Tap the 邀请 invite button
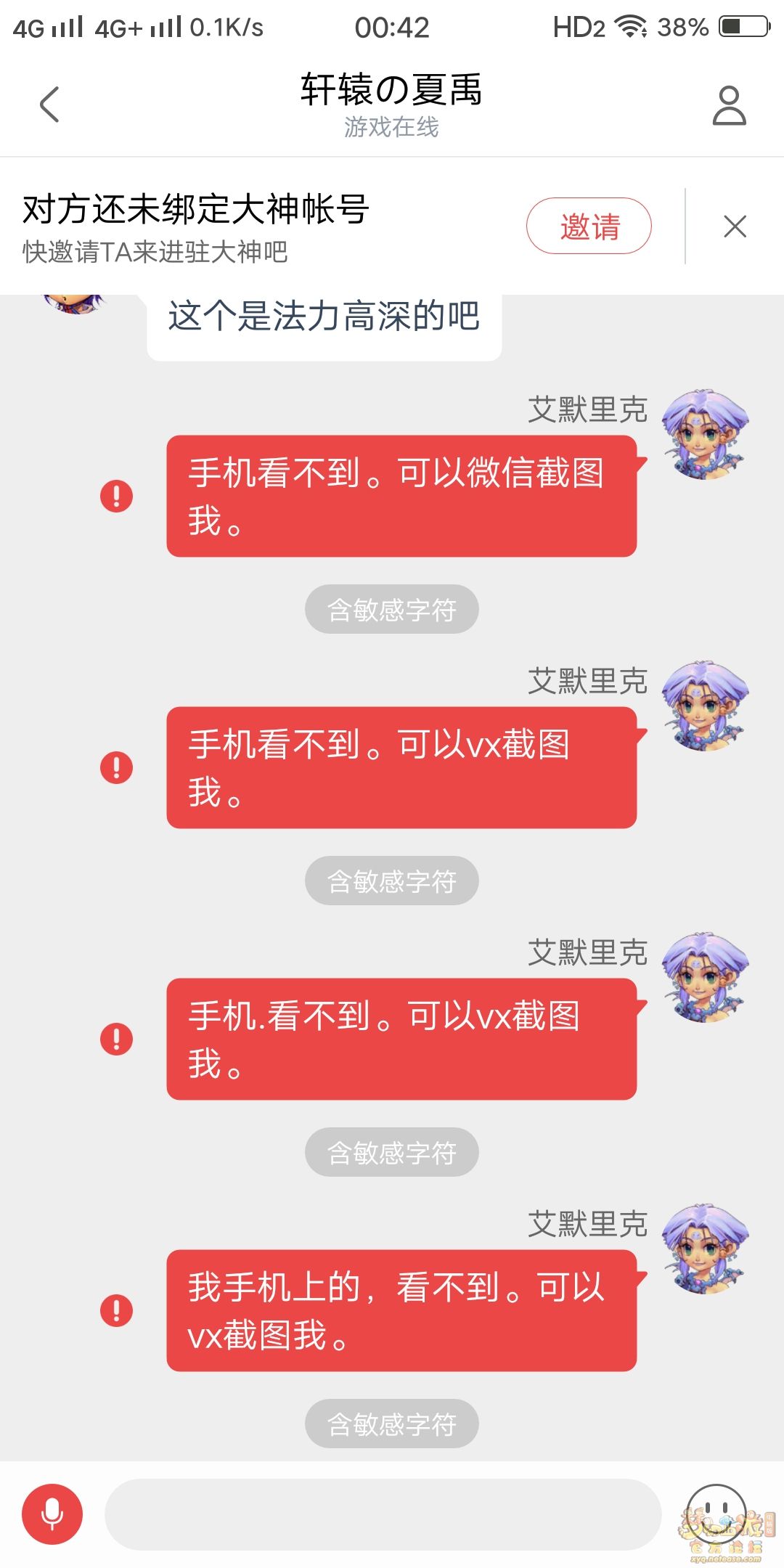 pyautogui.click(x=589, y=226)
